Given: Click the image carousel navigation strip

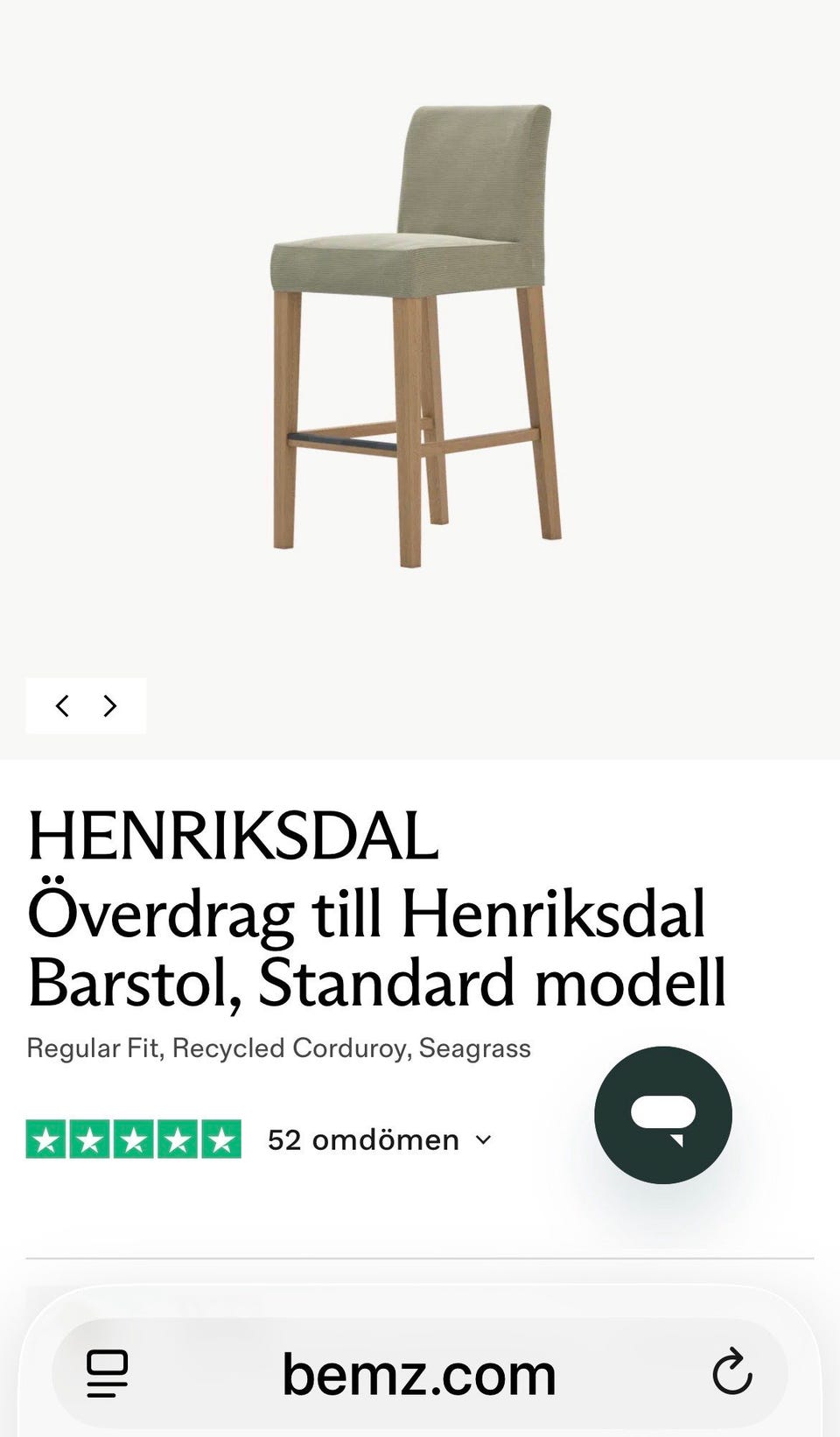Looking at the screenshot, I should (86, 705).
